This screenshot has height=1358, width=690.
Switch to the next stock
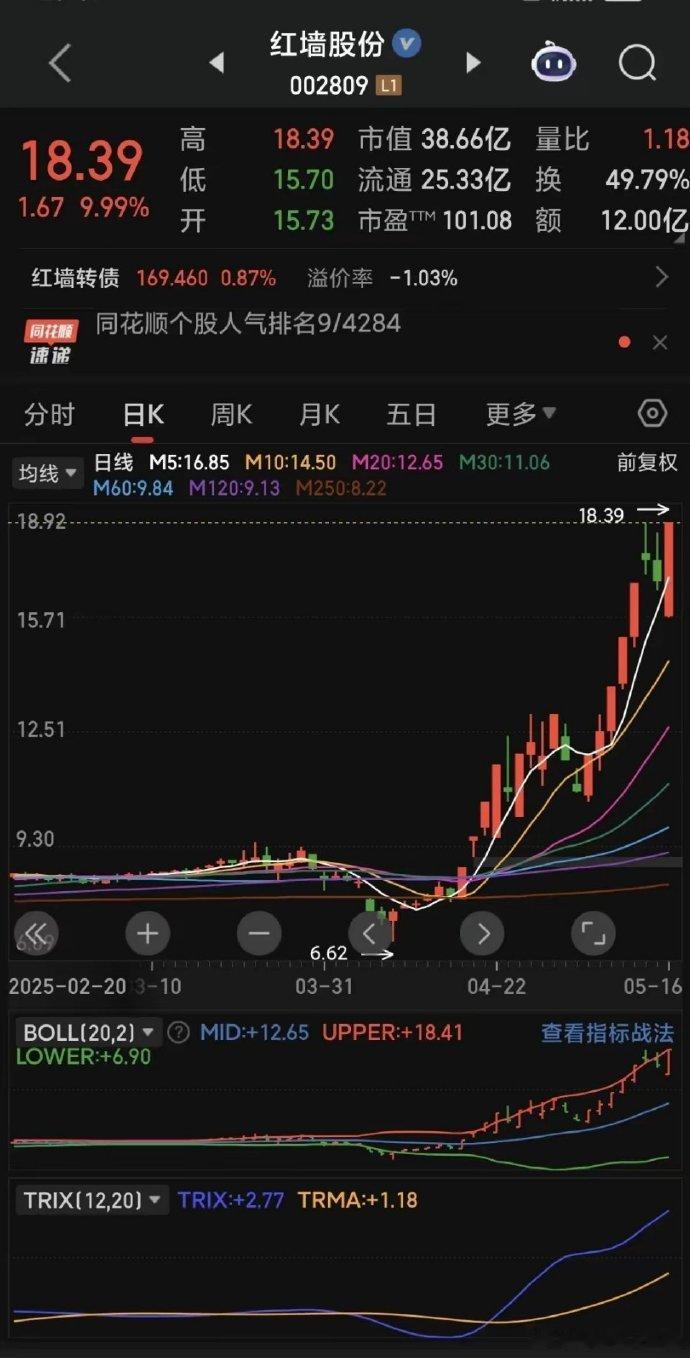473,63
